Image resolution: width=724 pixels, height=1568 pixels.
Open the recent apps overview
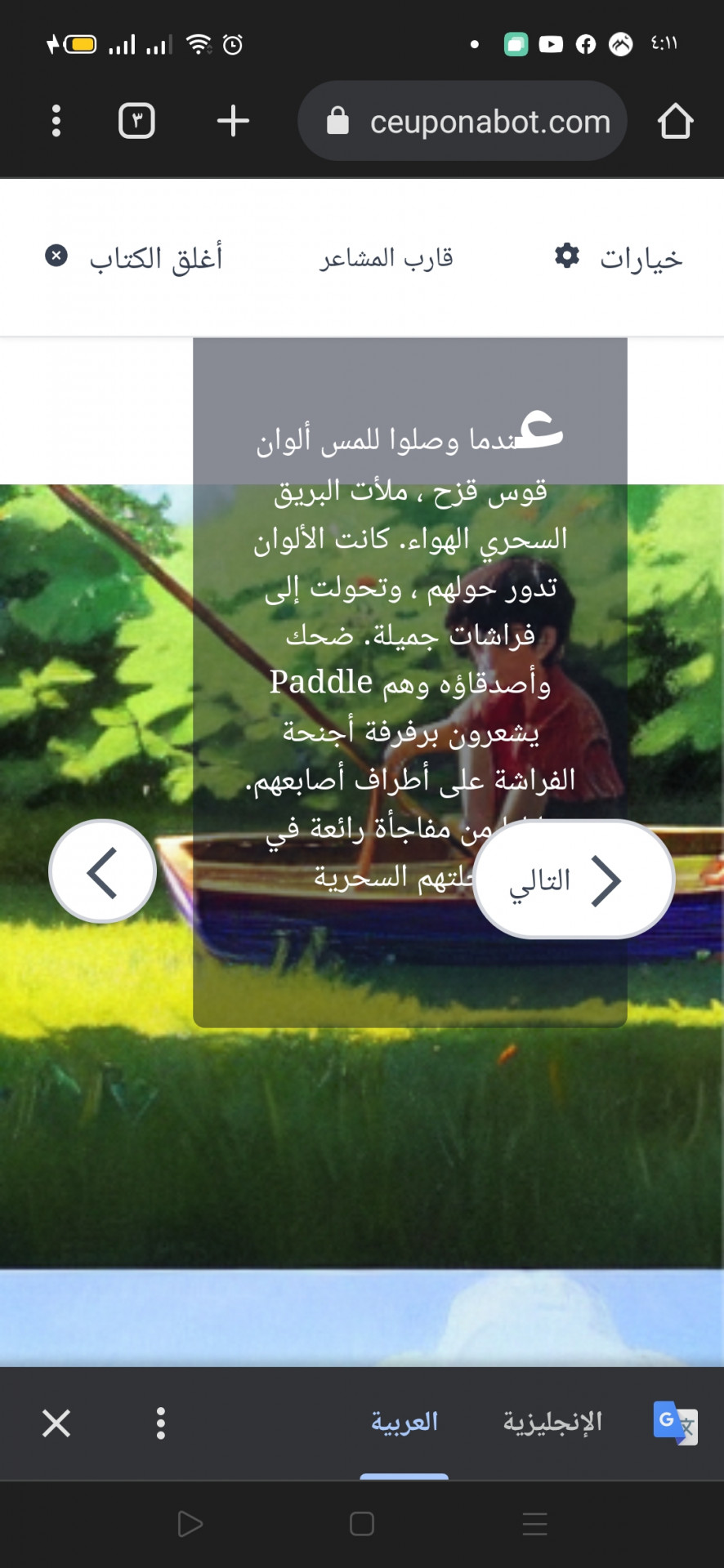[534, 1524]
